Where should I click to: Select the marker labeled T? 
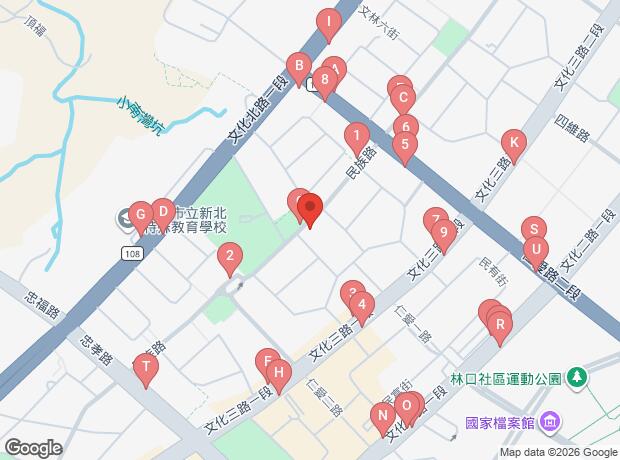(x=146, y=369)
